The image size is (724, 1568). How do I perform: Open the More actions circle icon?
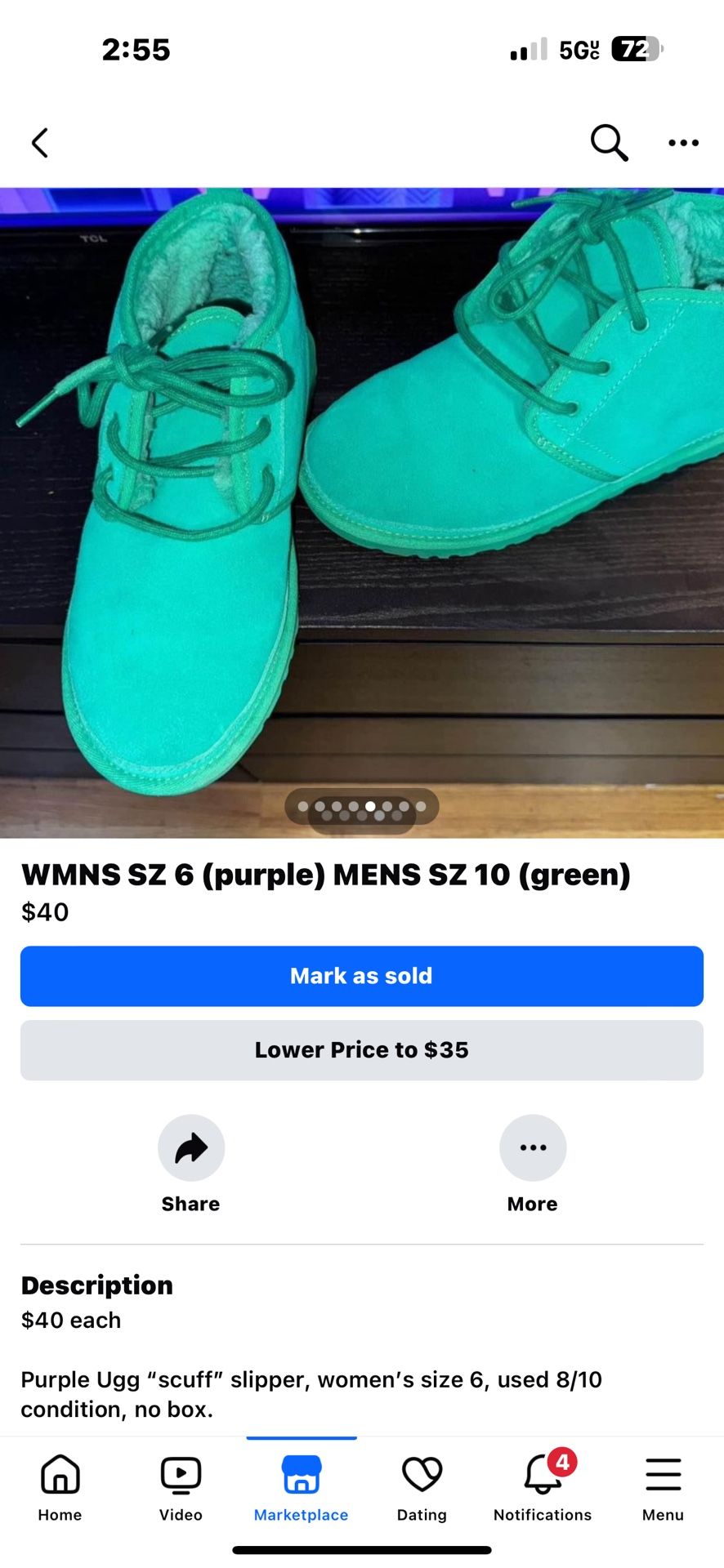[x=533, y=1147]
